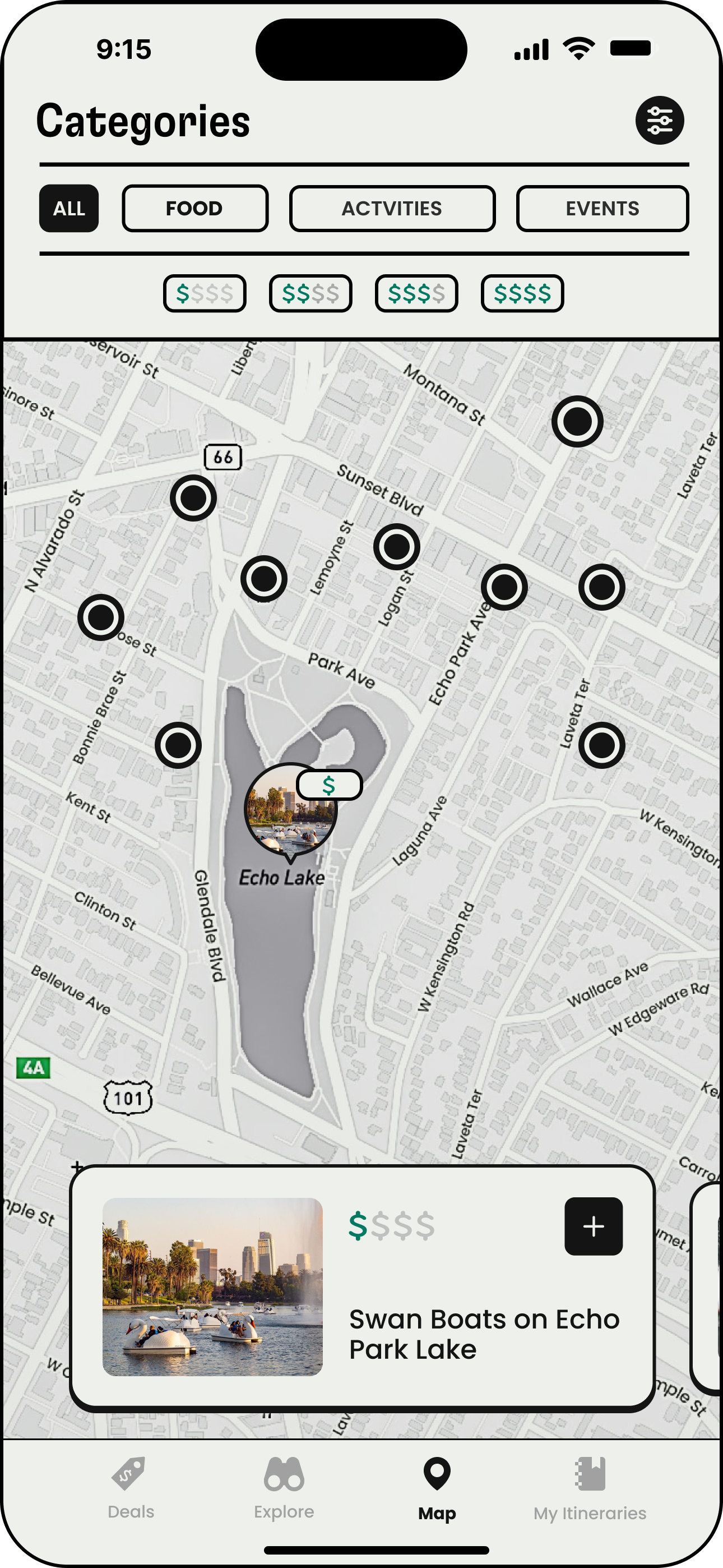Choose the four-dollar price filter chip
723x1568 pixels.
[x=522, y=293]
